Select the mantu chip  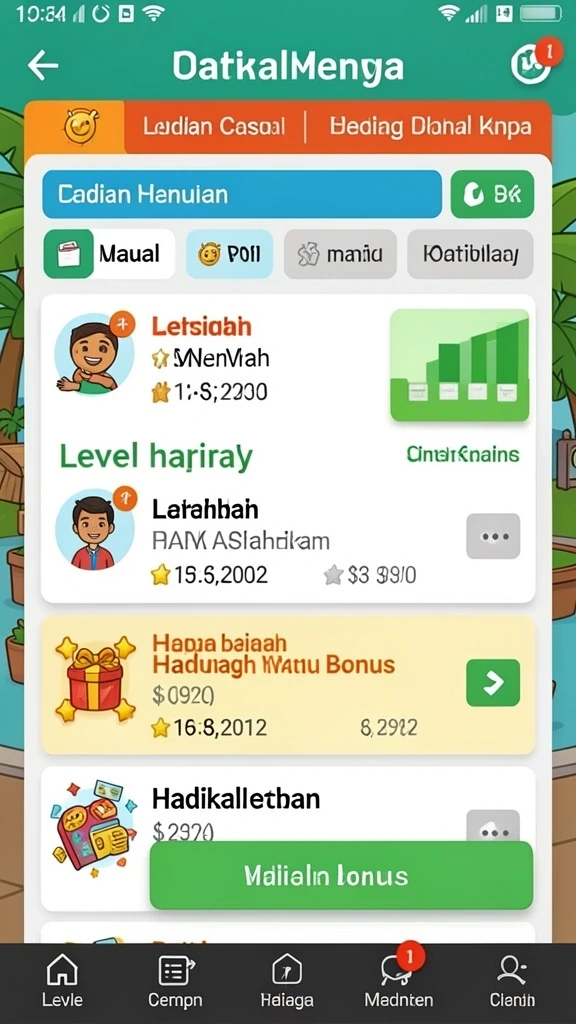340,254
